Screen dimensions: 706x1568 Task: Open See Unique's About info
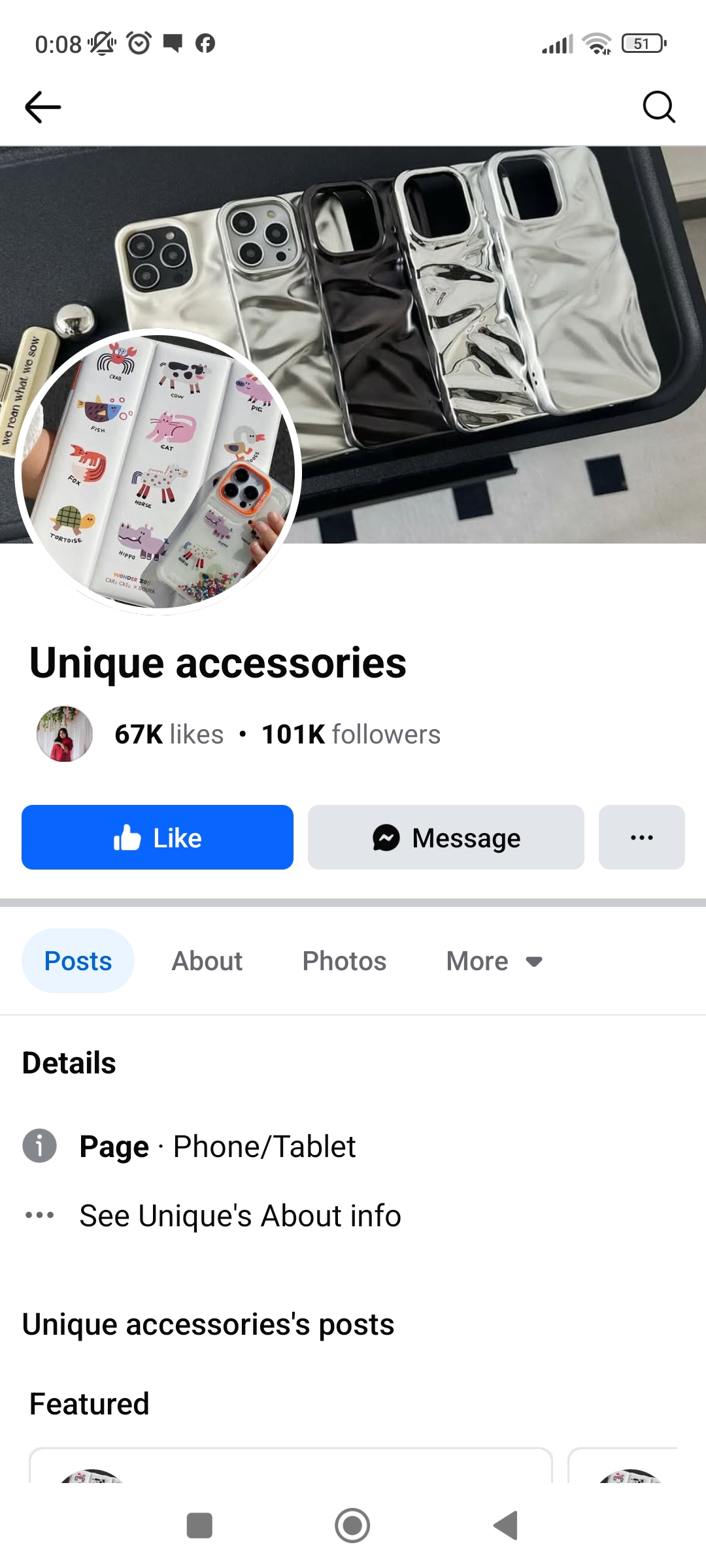pyautogui.click(x=240, y=1216)
